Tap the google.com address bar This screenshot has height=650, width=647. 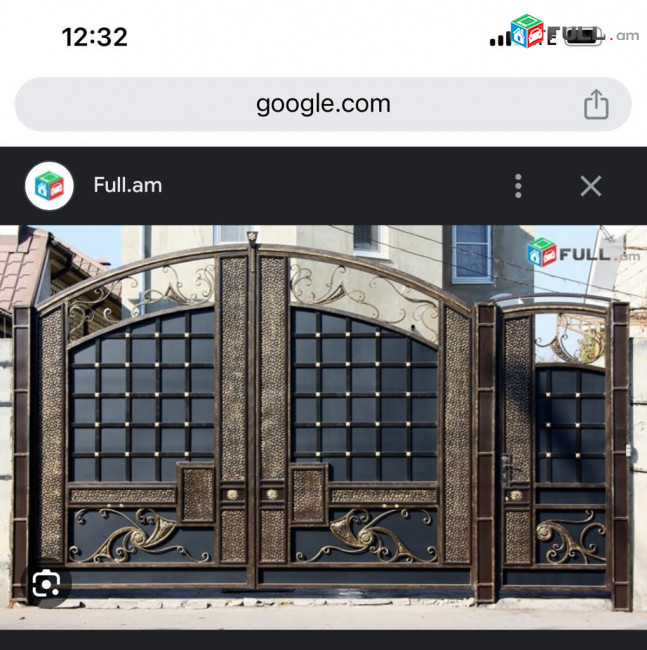tap(322, 104)
